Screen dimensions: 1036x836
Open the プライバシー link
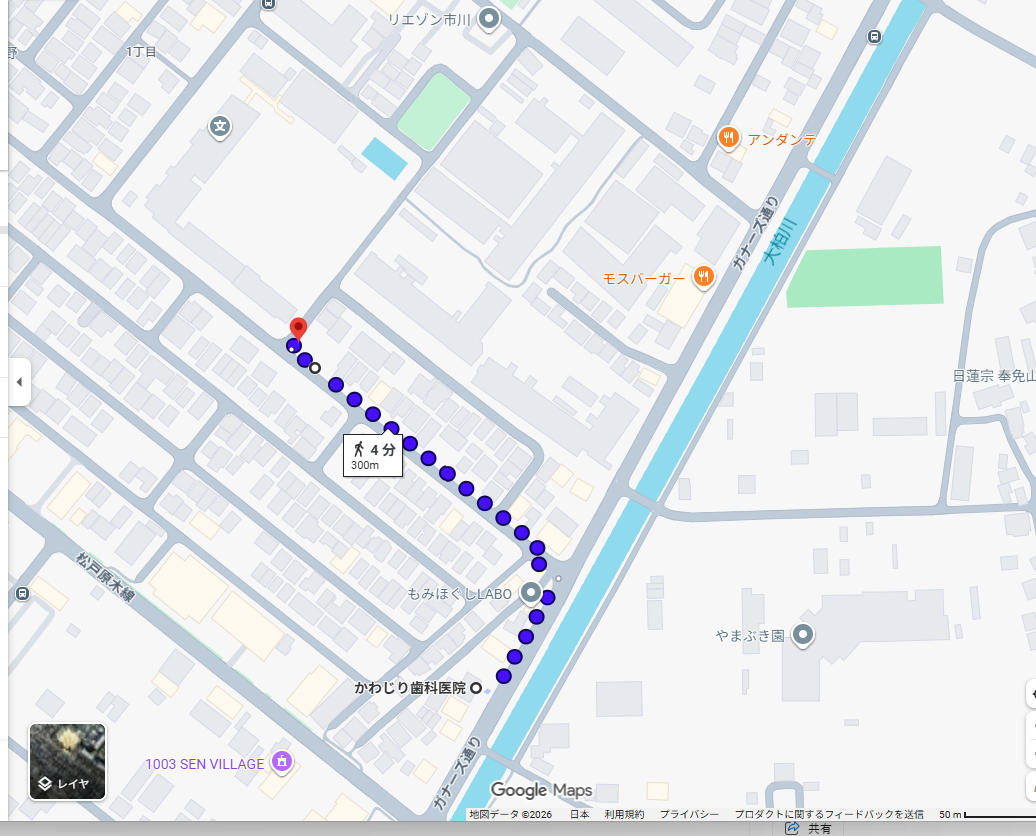coord(688,814)
